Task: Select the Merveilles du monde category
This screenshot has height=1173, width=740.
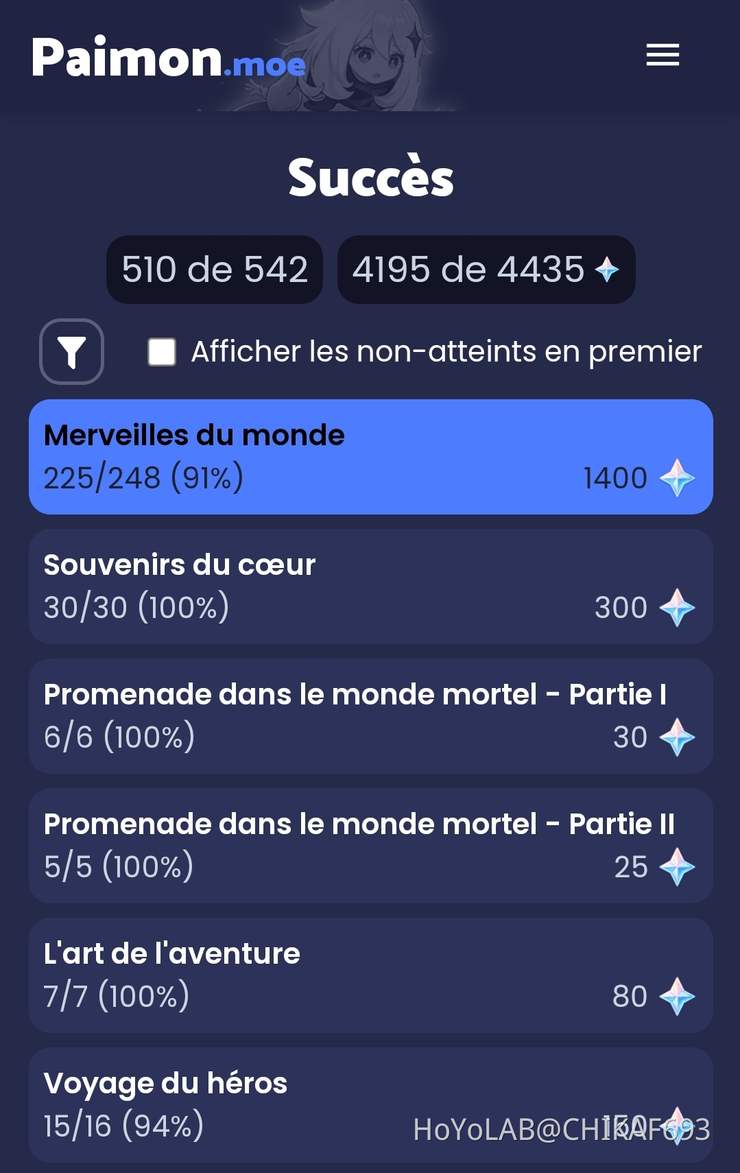Action: [x=370, y=457]
